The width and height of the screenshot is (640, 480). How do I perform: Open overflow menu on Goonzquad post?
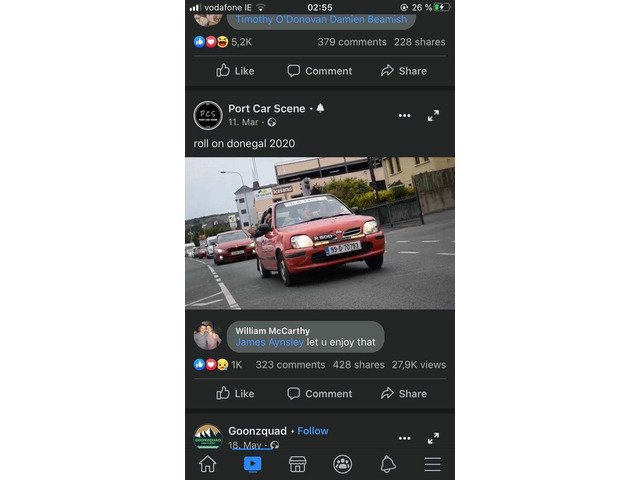[404, 438]
